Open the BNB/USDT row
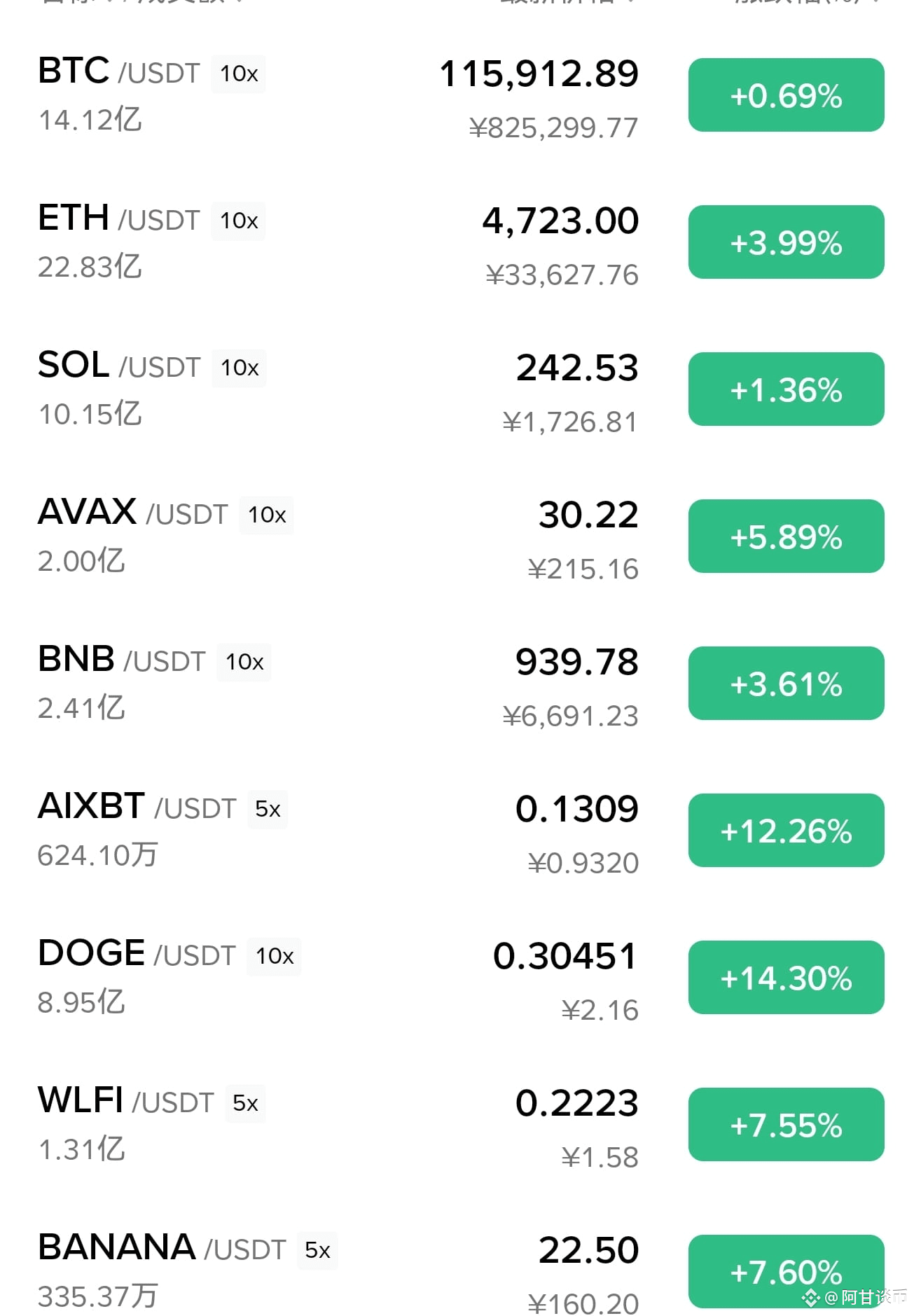This screenshot has height=1316, width=914. point(457,684)
